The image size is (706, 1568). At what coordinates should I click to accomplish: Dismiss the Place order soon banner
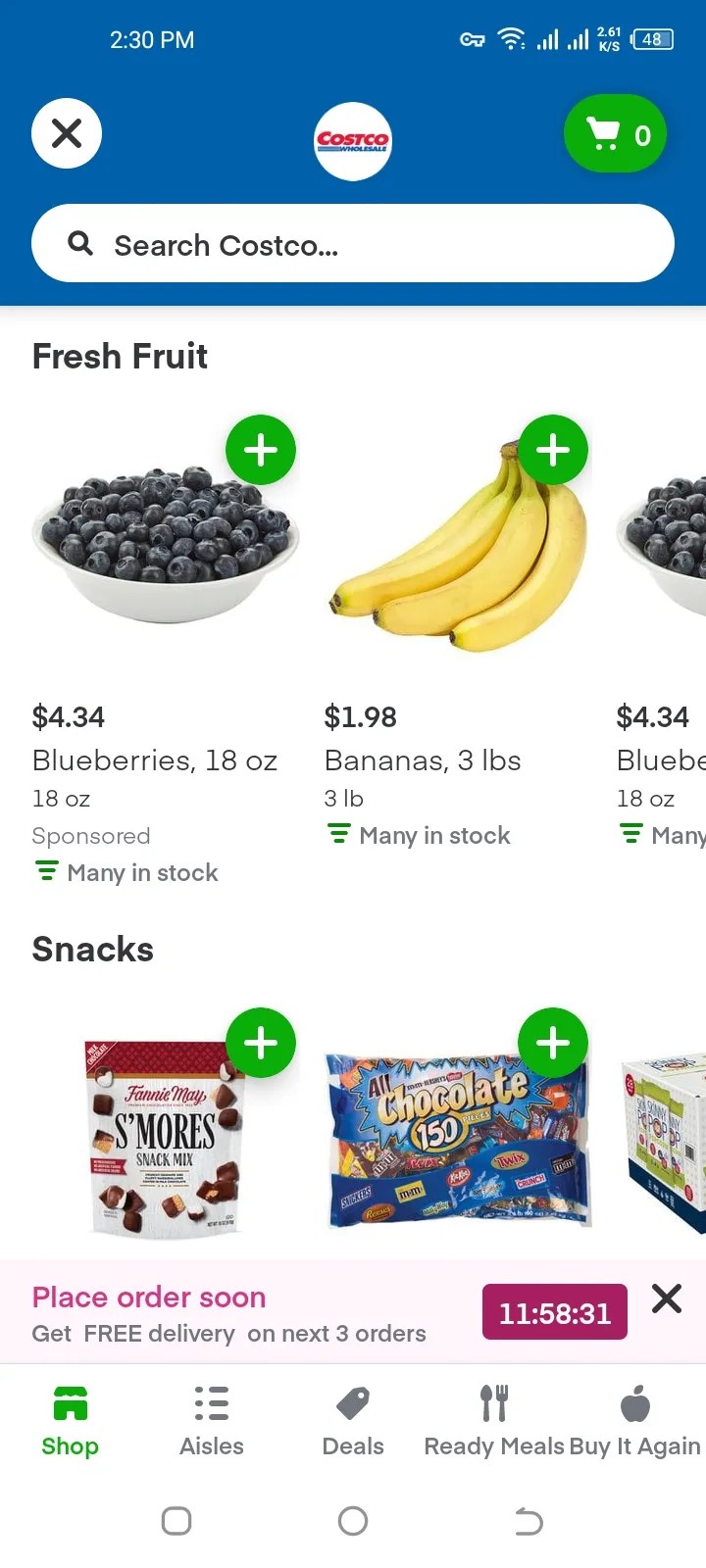pyautogui.click(x=667, y=1298)
